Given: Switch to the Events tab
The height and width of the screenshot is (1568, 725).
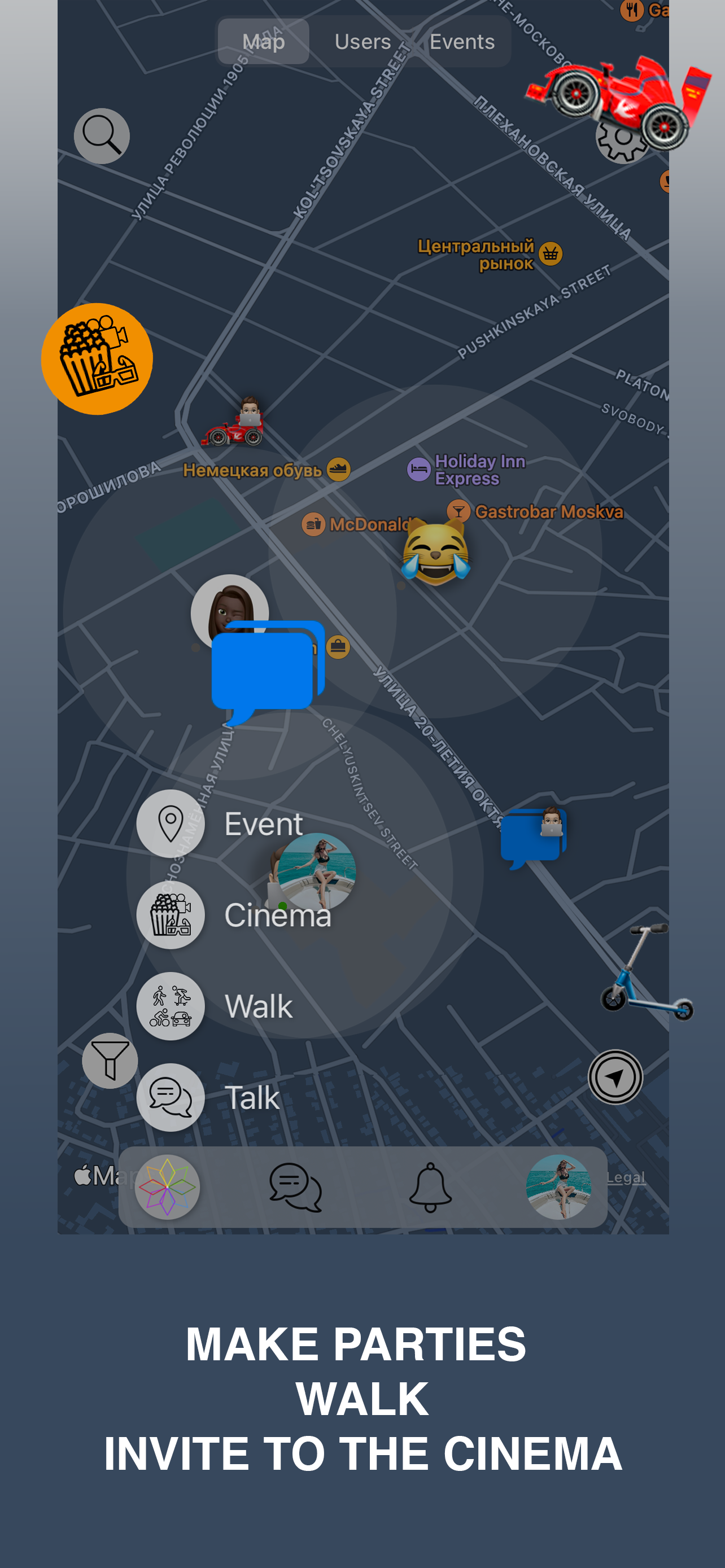Looking at the screenshot, I should coord(462,41).
